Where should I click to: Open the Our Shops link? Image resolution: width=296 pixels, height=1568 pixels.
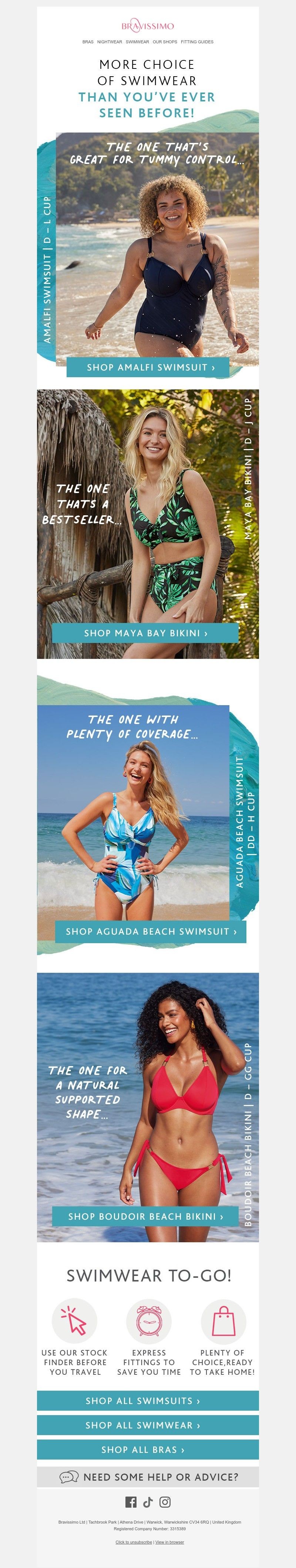coord(165,42)
